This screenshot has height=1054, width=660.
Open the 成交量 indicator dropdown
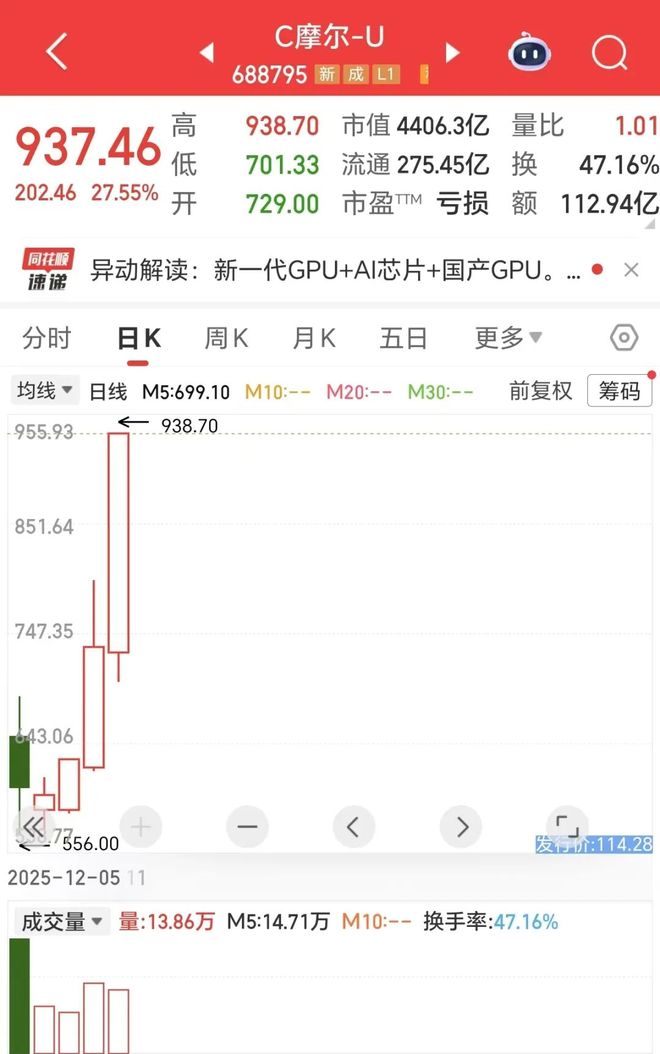[x=62, y=921]
